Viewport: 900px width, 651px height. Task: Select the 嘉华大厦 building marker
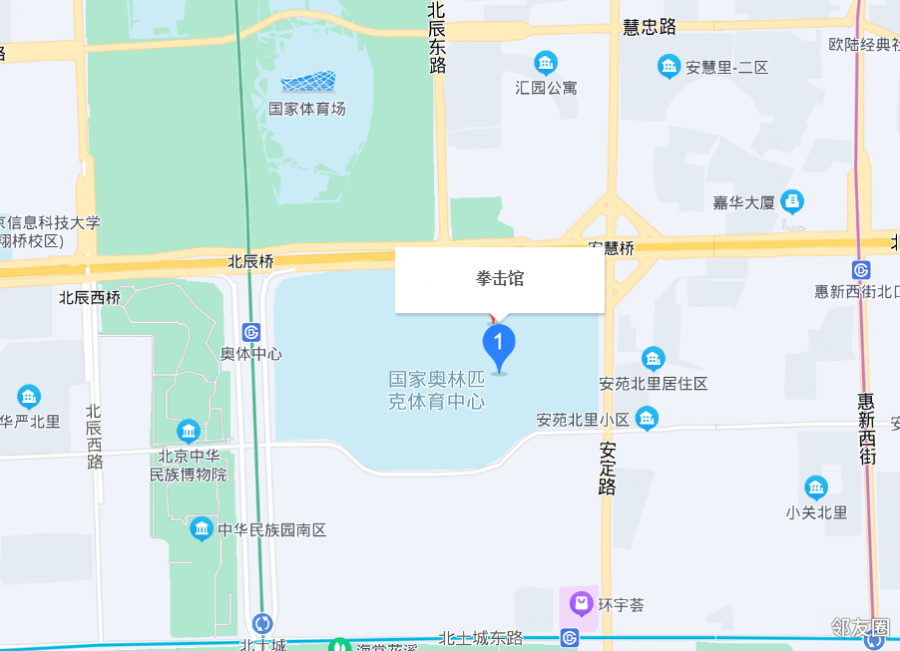tap(793, 202)
